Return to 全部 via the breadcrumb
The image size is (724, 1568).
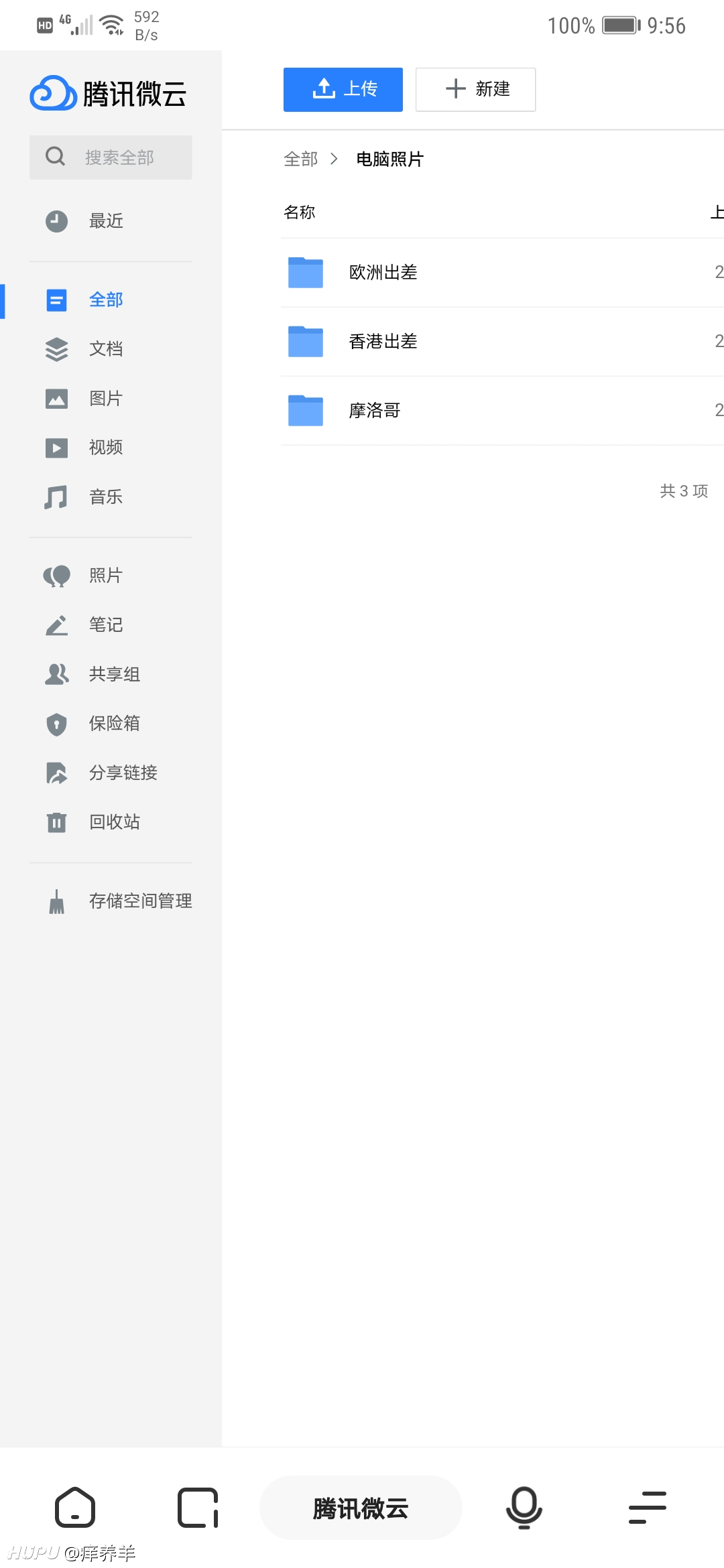300,159
